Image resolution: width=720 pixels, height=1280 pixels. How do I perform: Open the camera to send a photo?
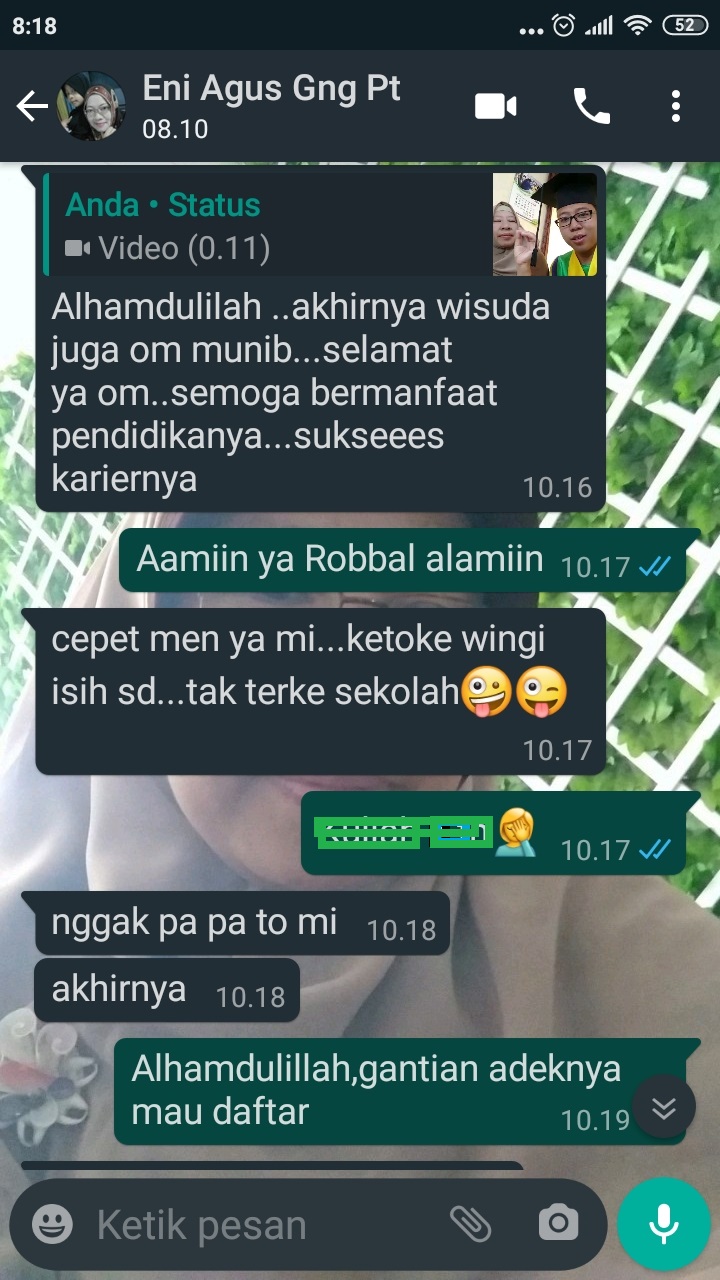[x=558, y=1223]
